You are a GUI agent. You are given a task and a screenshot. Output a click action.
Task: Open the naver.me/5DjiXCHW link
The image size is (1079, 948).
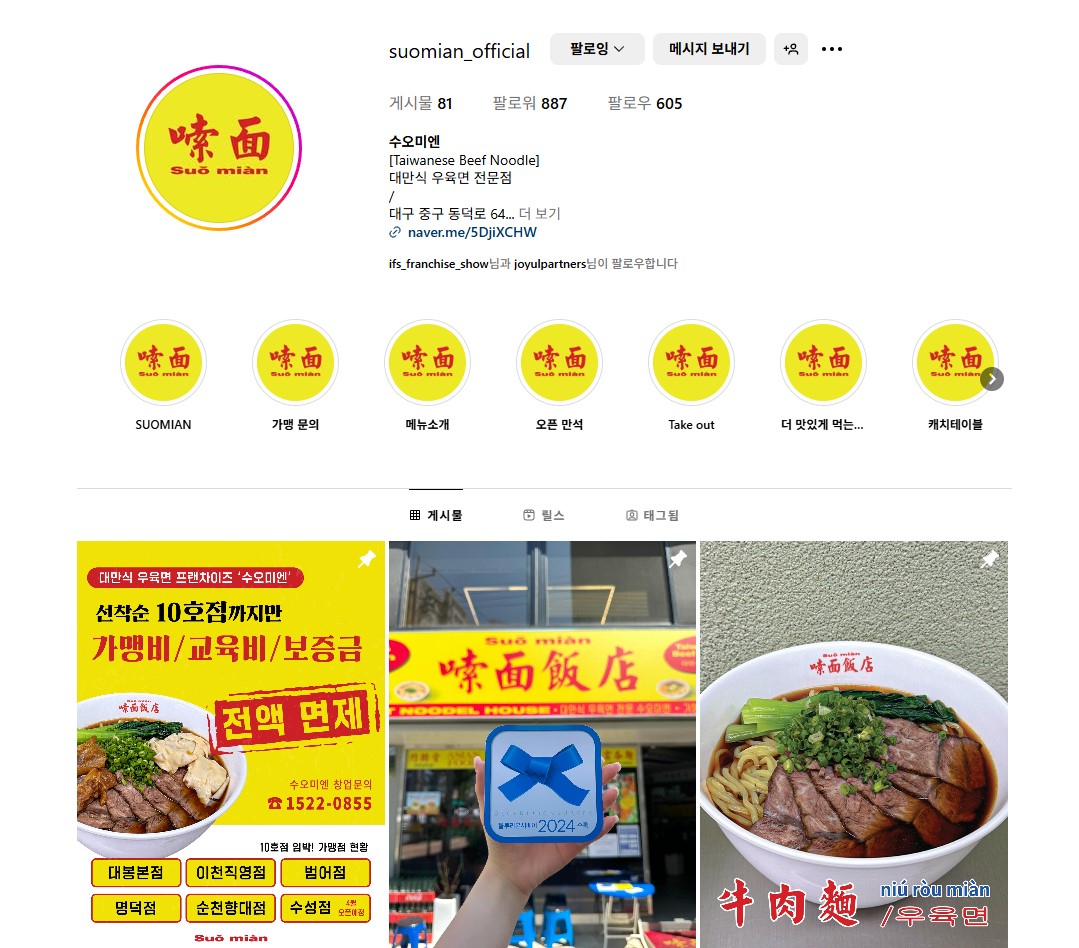471,232
